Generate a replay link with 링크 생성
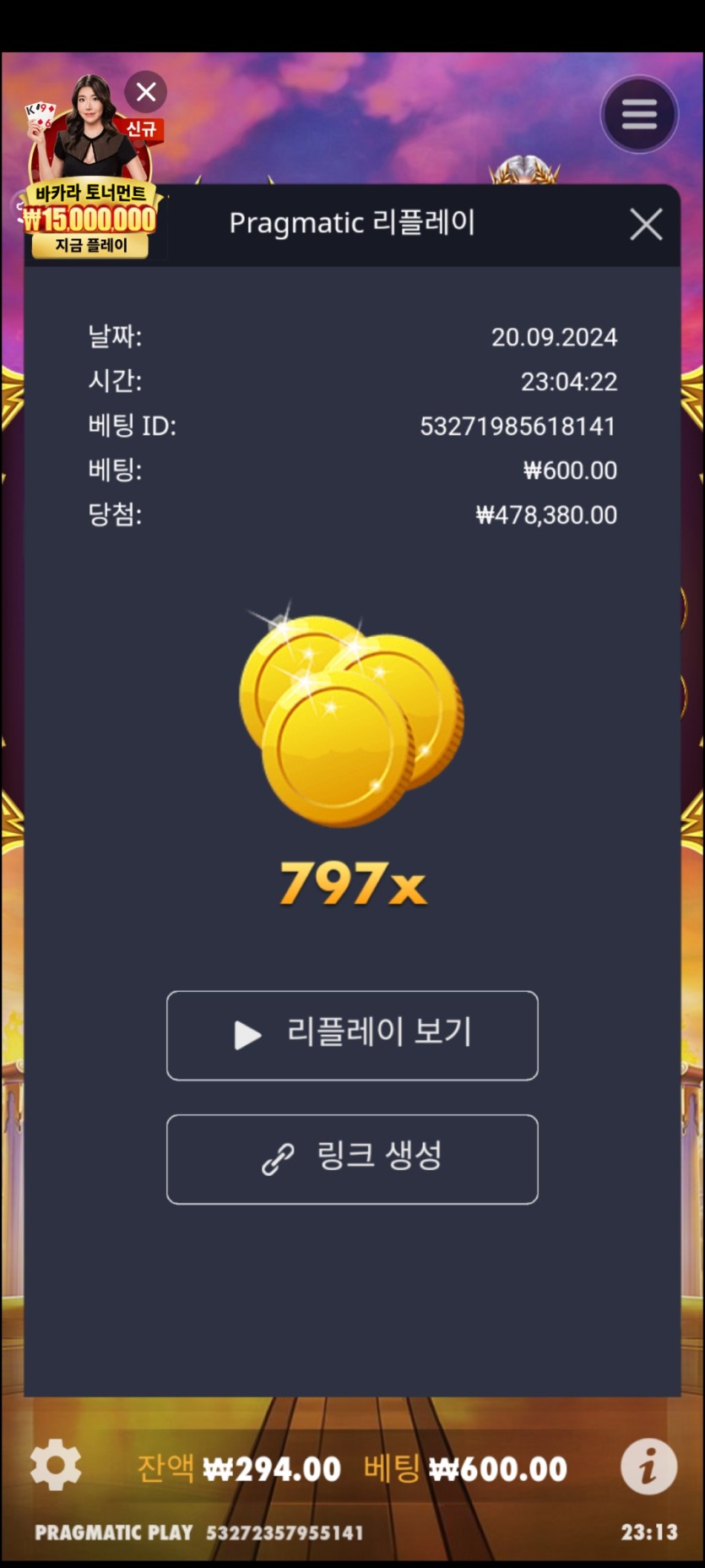The height and width of the screenshot is (1568, 705). 352,1158
